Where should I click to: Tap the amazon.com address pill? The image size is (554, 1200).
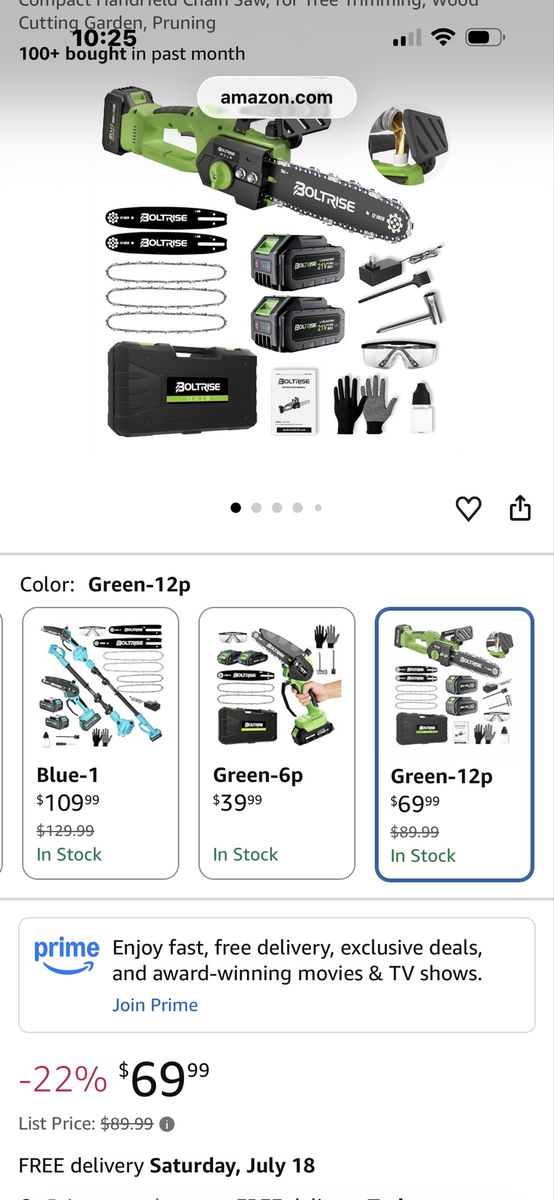(x=276, y=97)
